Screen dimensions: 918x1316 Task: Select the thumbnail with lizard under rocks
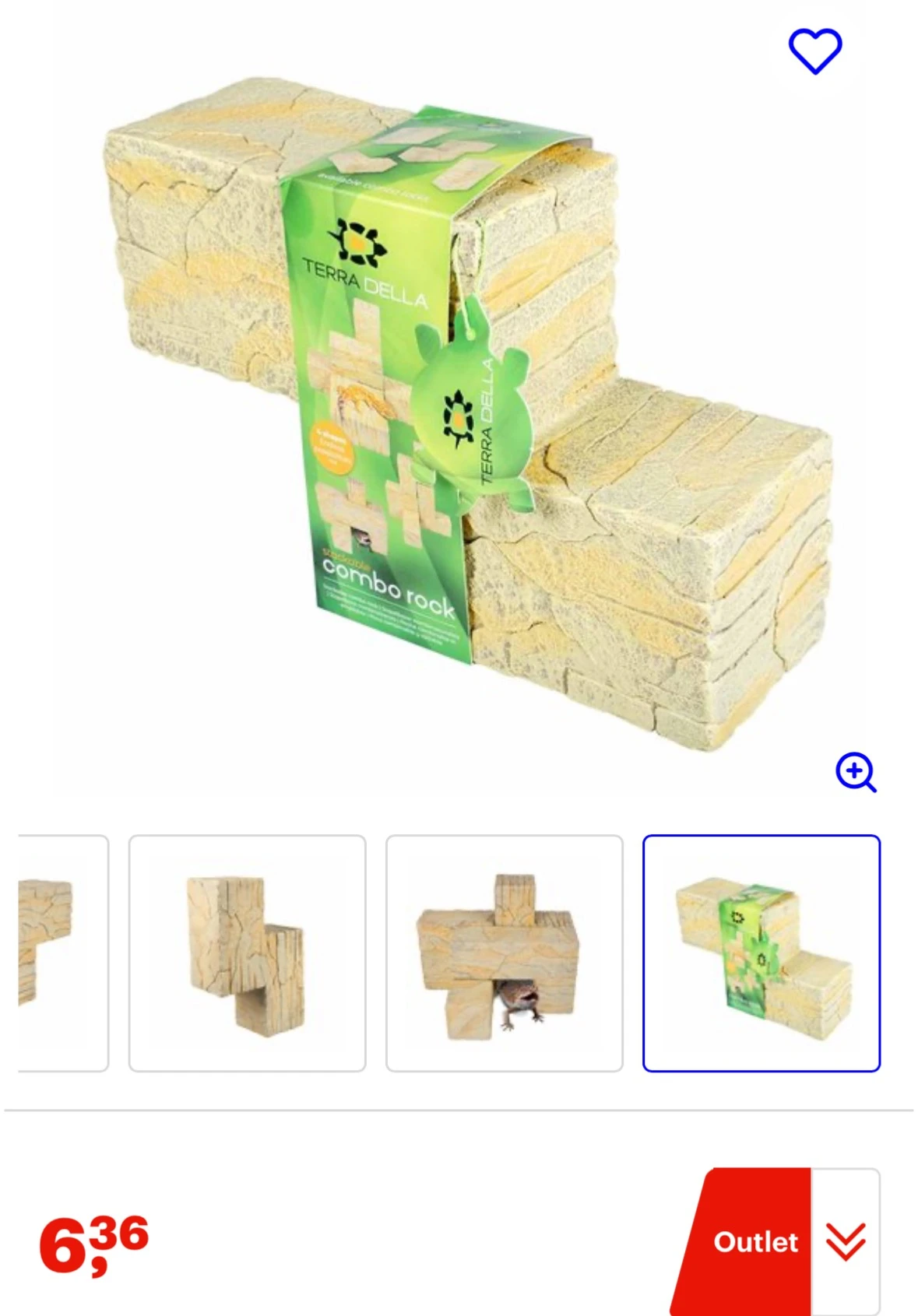point(504,953)
